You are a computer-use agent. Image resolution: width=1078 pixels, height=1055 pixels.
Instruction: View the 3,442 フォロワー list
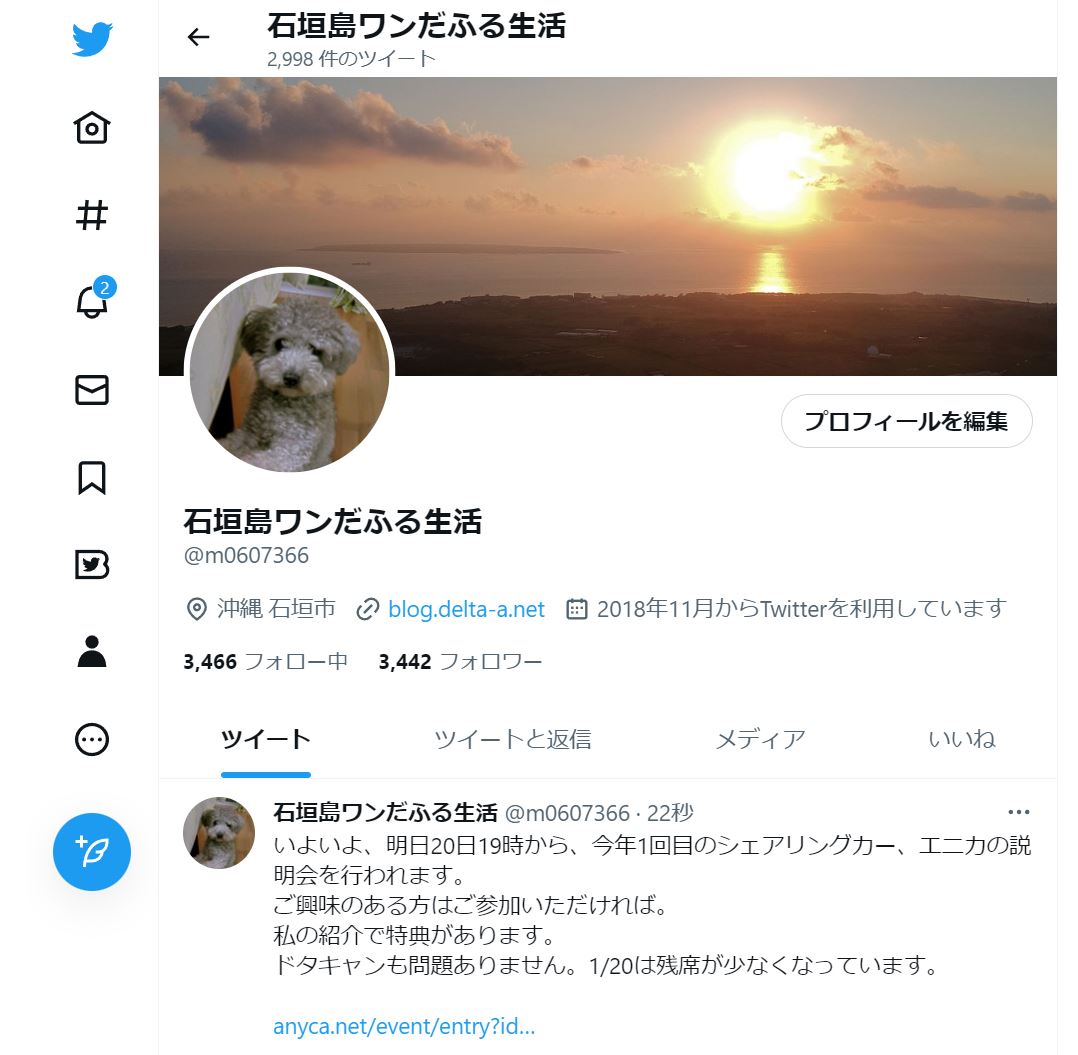tap(460, 661)
